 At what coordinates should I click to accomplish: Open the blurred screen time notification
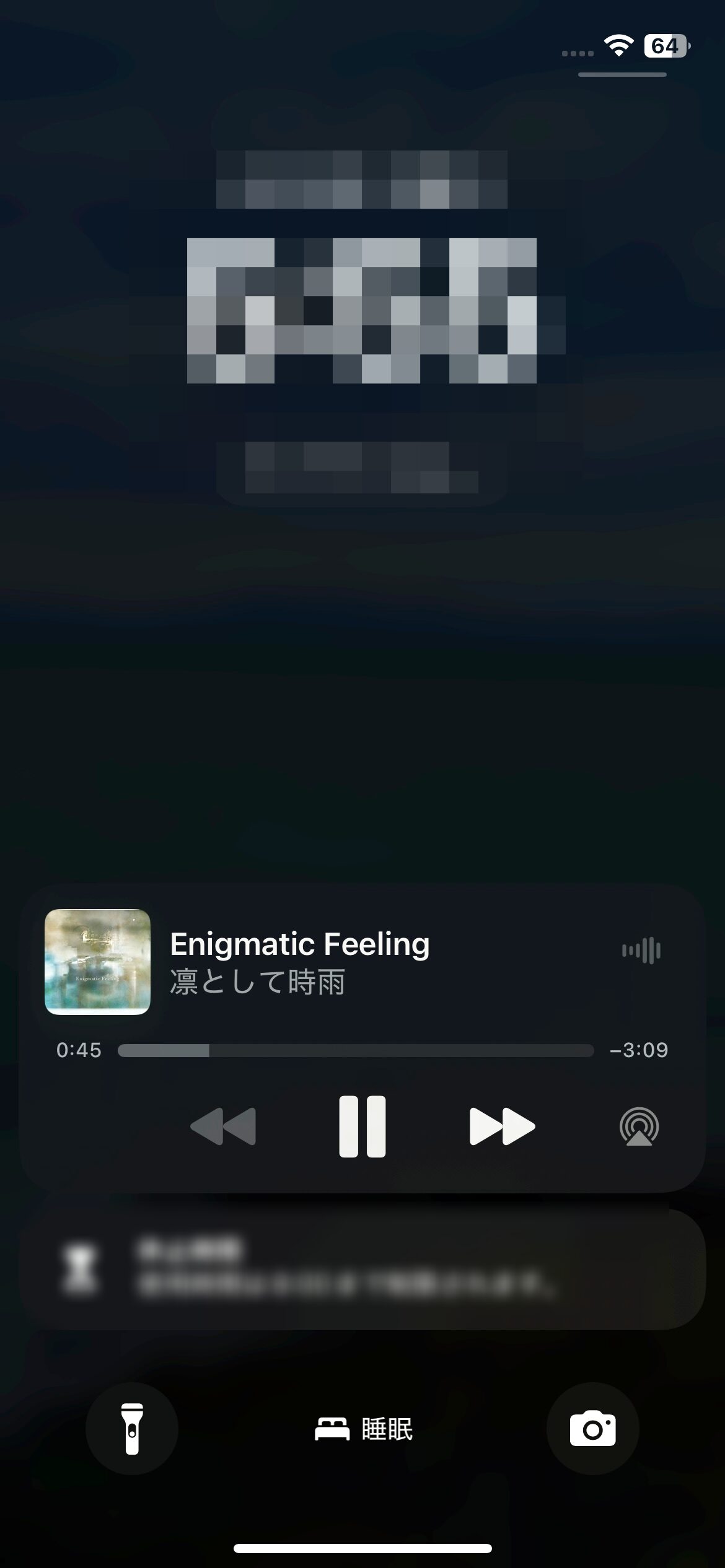tap(362, 1270)
